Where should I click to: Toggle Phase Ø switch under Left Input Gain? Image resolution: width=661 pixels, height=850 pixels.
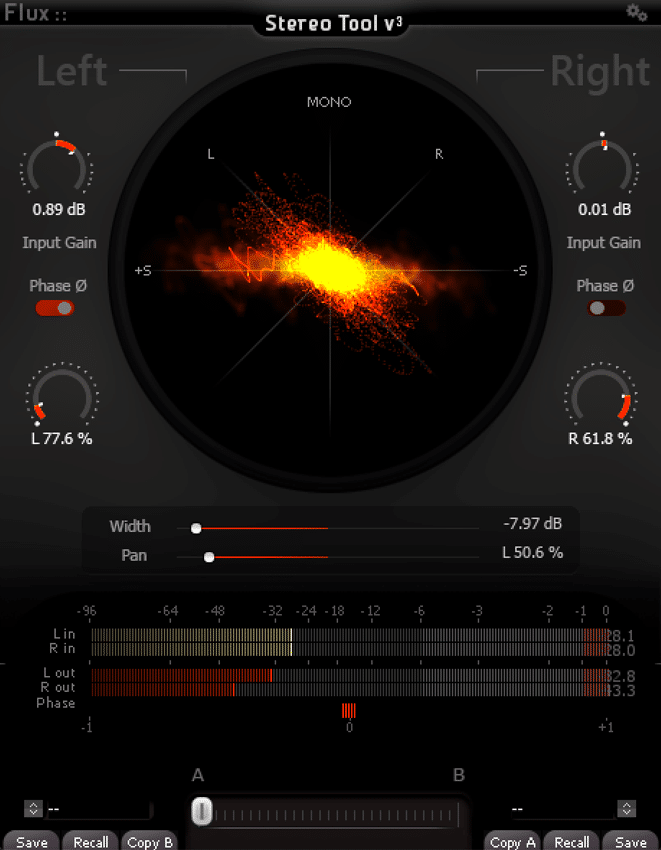pos(55,308)
